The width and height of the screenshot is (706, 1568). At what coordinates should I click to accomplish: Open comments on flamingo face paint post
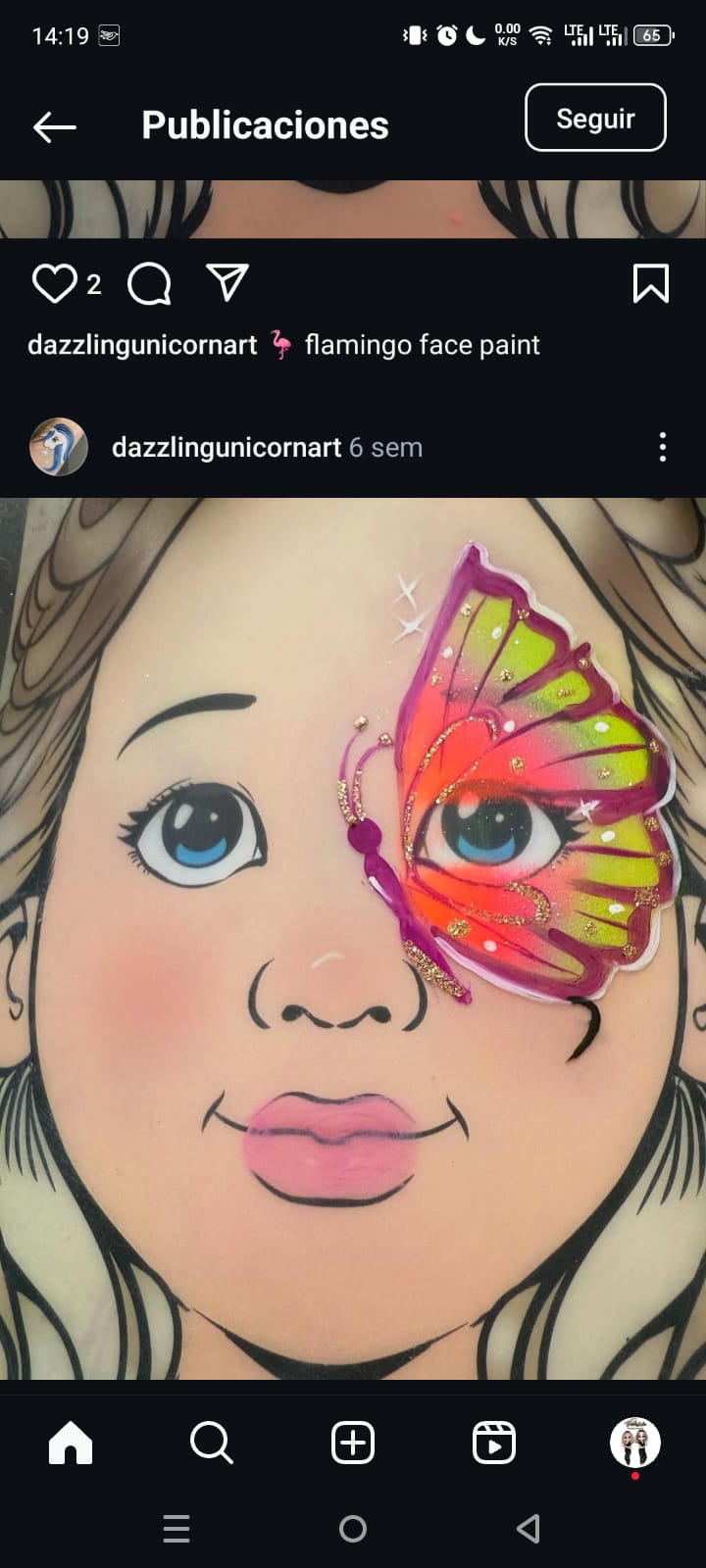[x=149, y=284]
